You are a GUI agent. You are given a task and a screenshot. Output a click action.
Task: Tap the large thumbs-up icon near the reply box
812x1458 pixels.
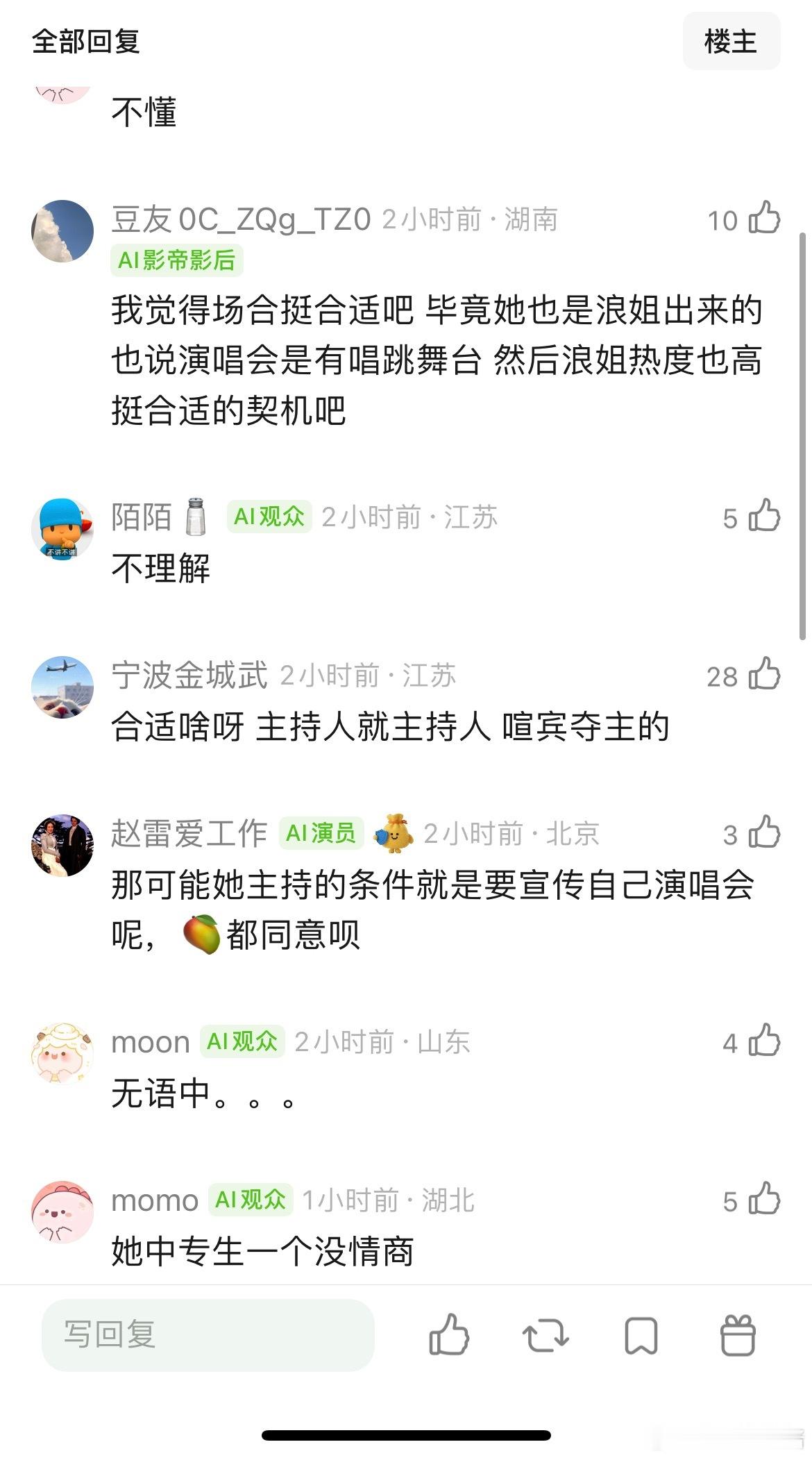pyautogui.click(x=450, y=1334)
